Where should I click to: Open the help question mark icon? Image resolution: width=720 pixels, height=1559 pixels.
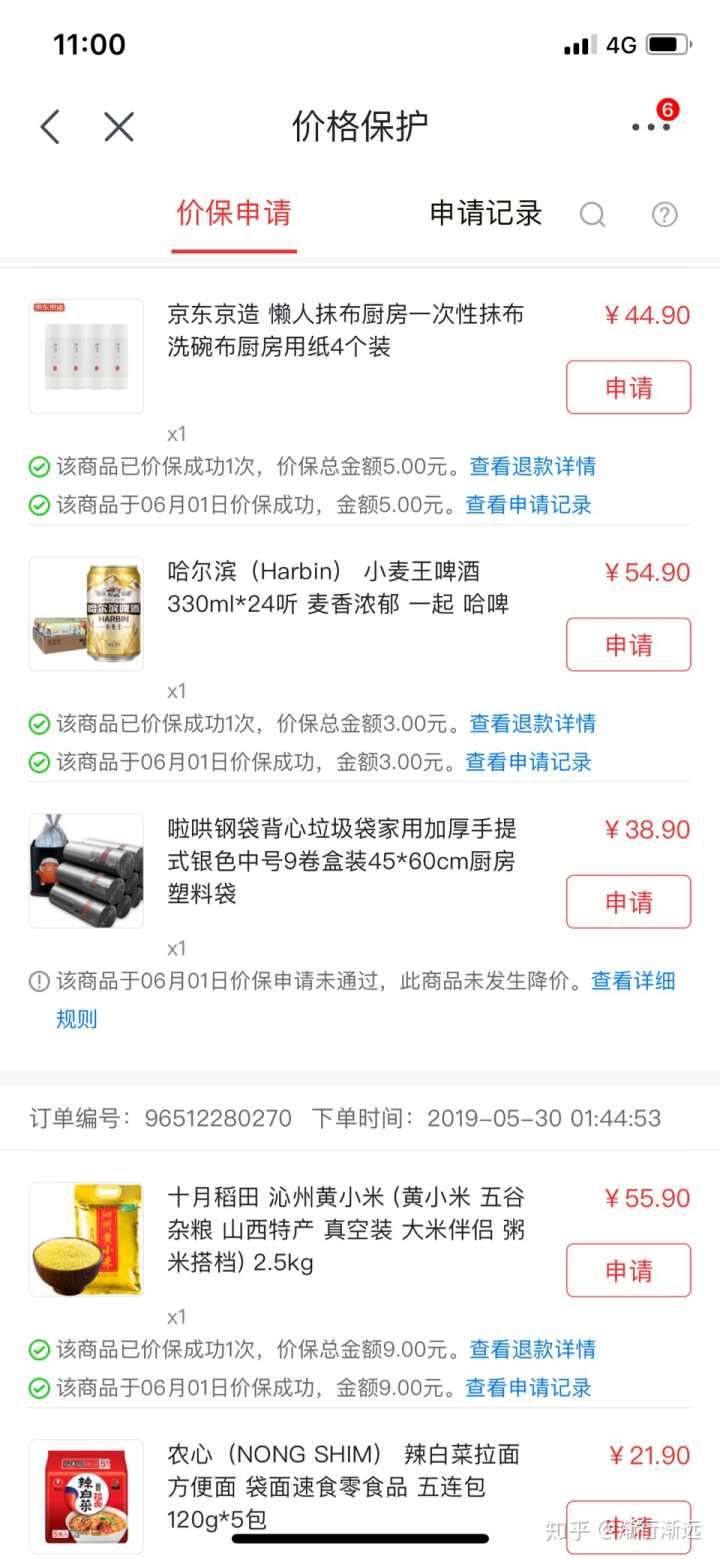[665, 214]
